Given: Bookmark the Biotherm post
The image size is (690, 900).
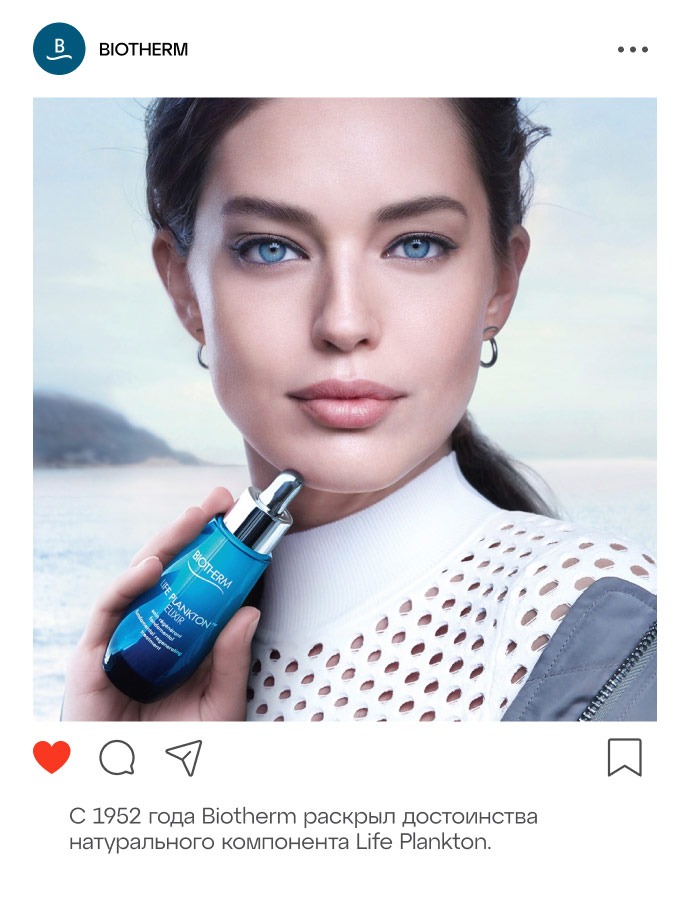Looking at the screenshot, I should [x=624, y=758].
